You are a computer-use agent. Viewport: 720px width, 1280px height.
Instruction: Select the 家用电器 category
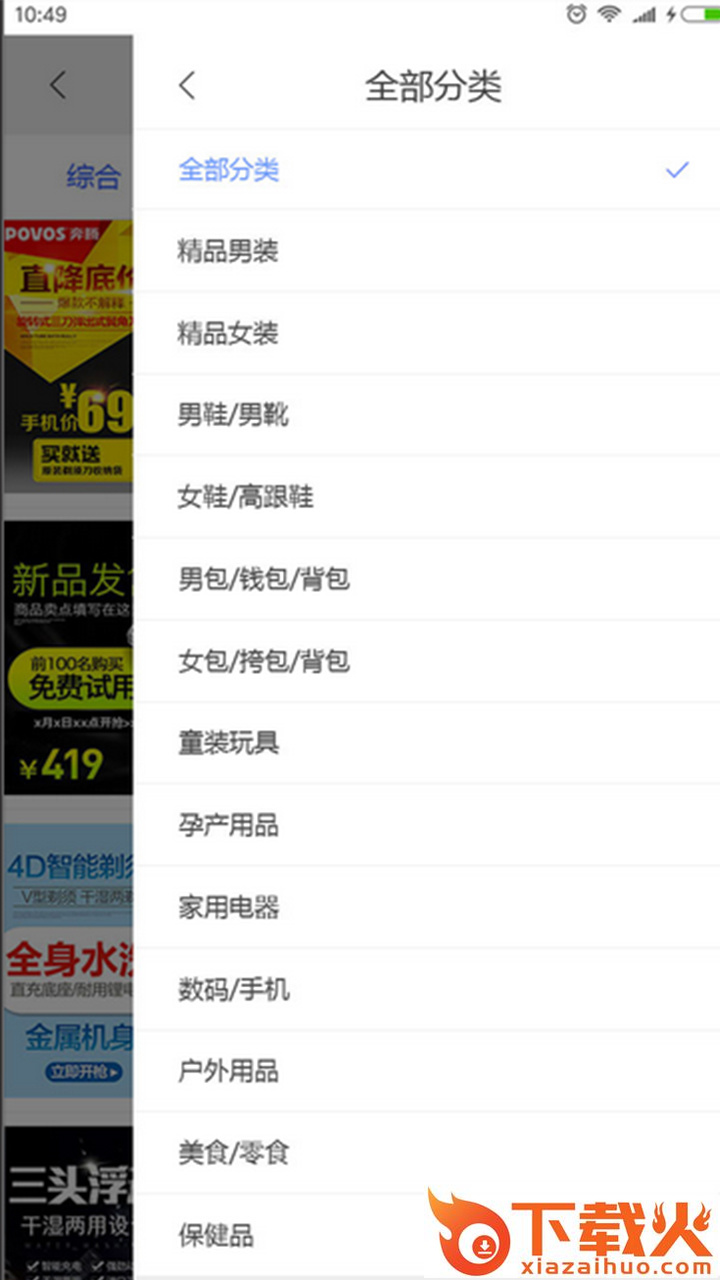(228, 907)
